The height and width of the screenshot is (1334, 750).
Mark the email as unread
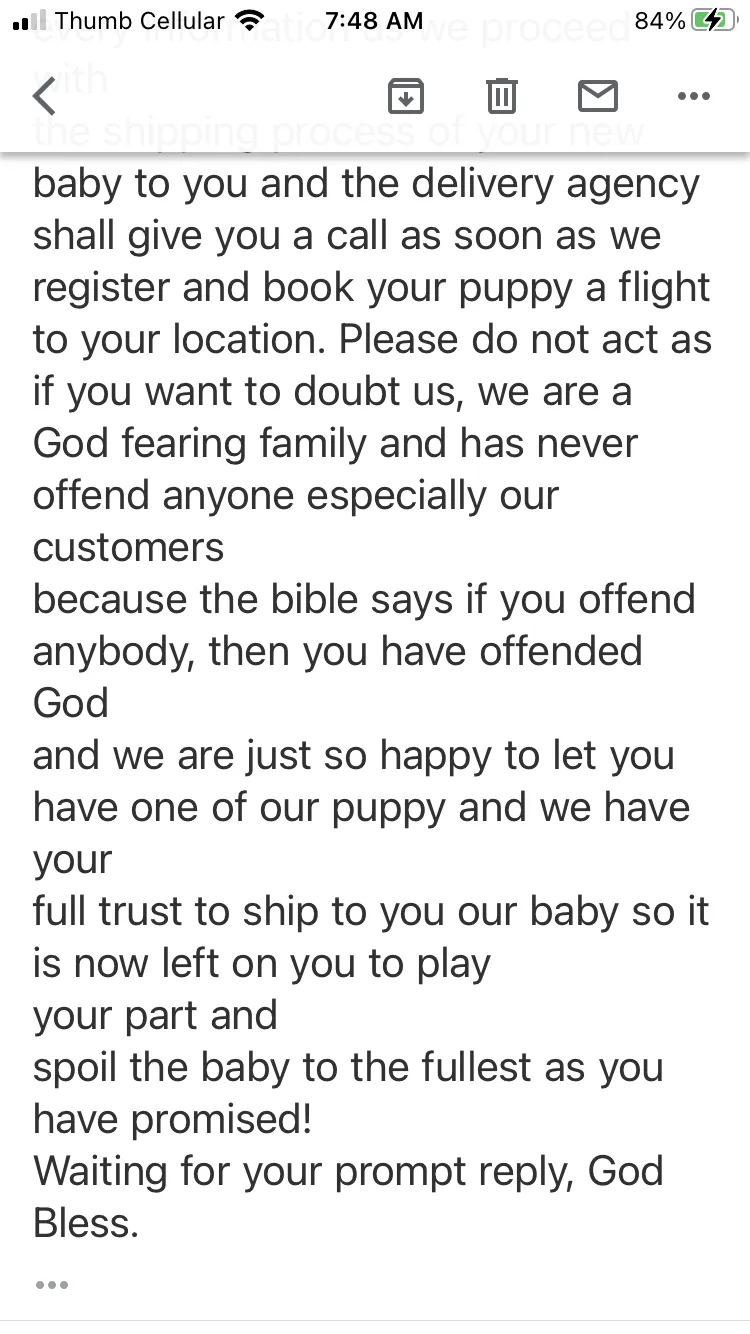(x=598, y=97)
